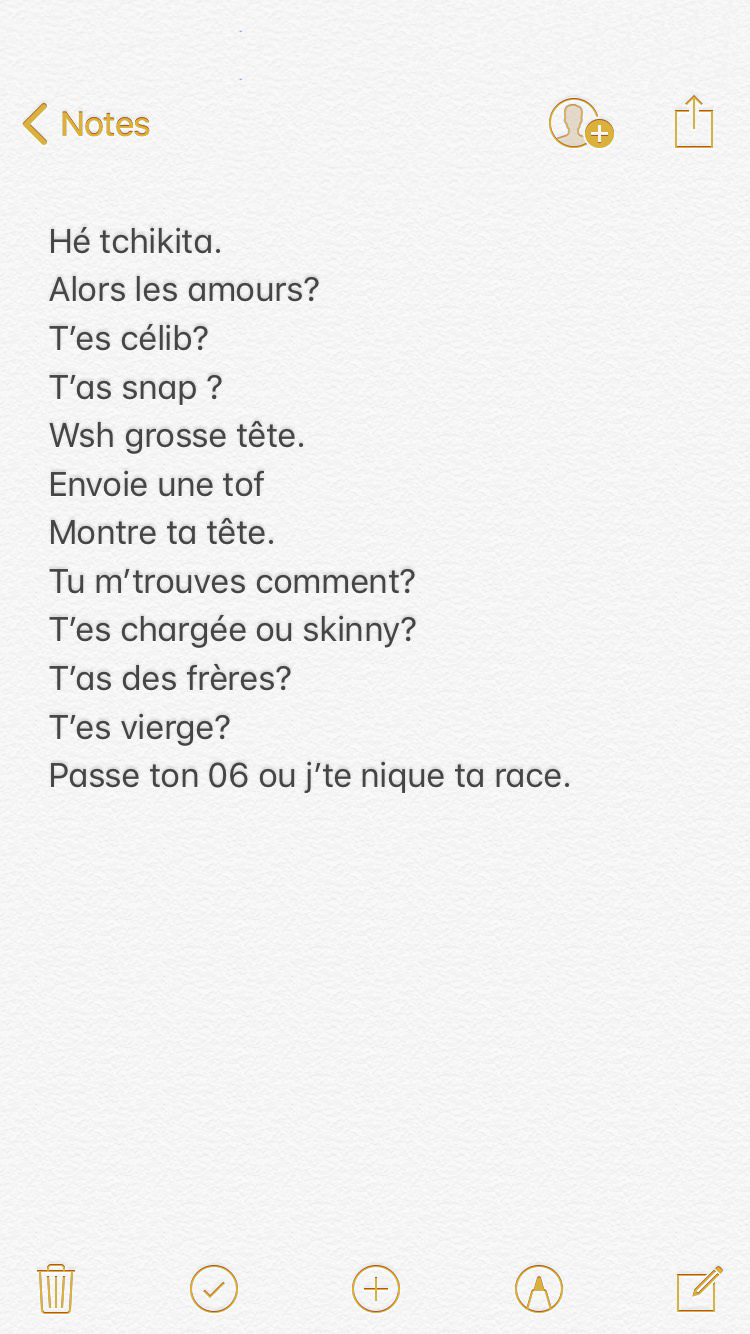Add a checklist to the note

coord(214,1288)
